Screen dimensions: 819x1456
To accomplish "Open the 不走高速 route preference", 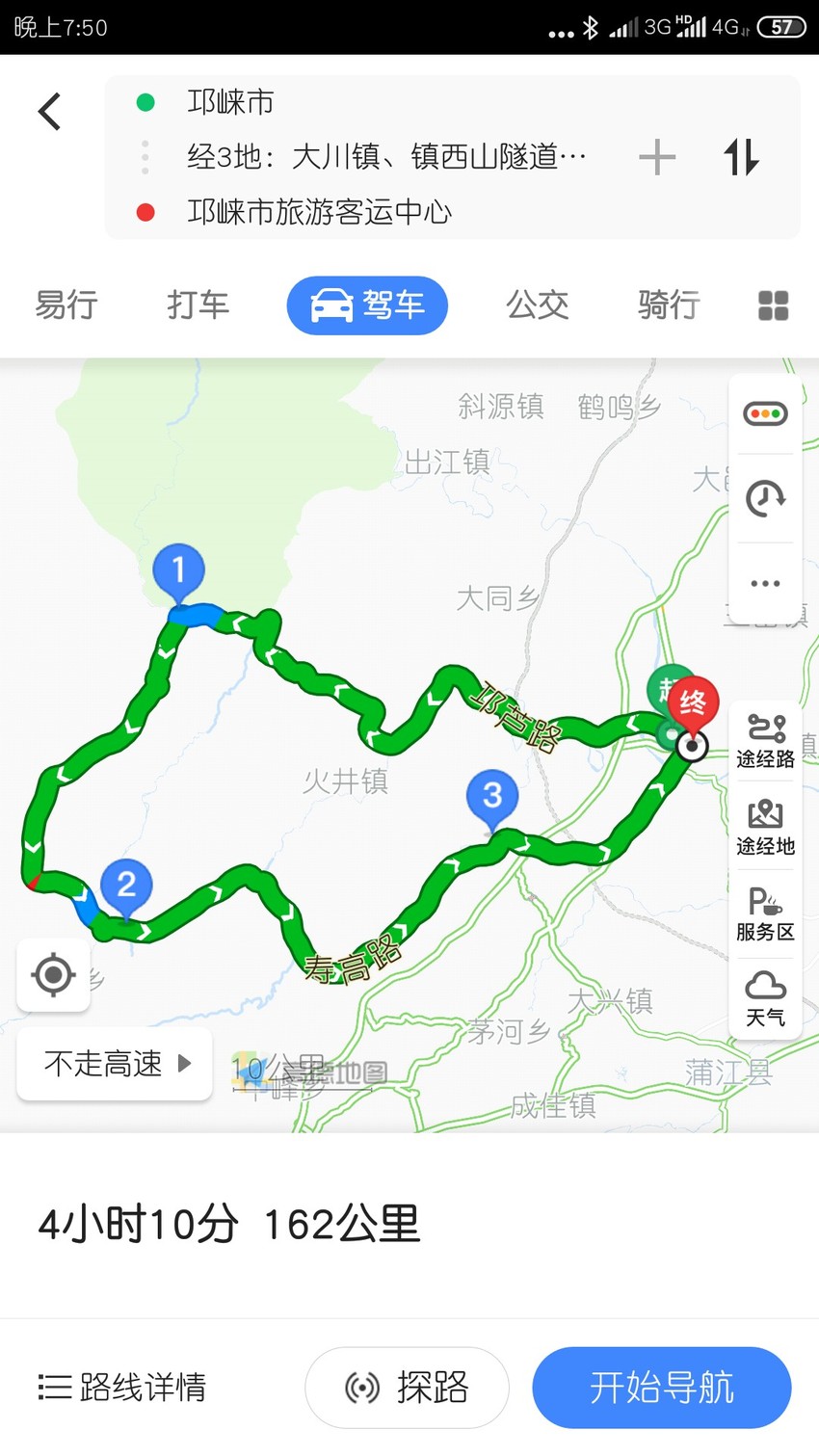I will (115, 1064).
